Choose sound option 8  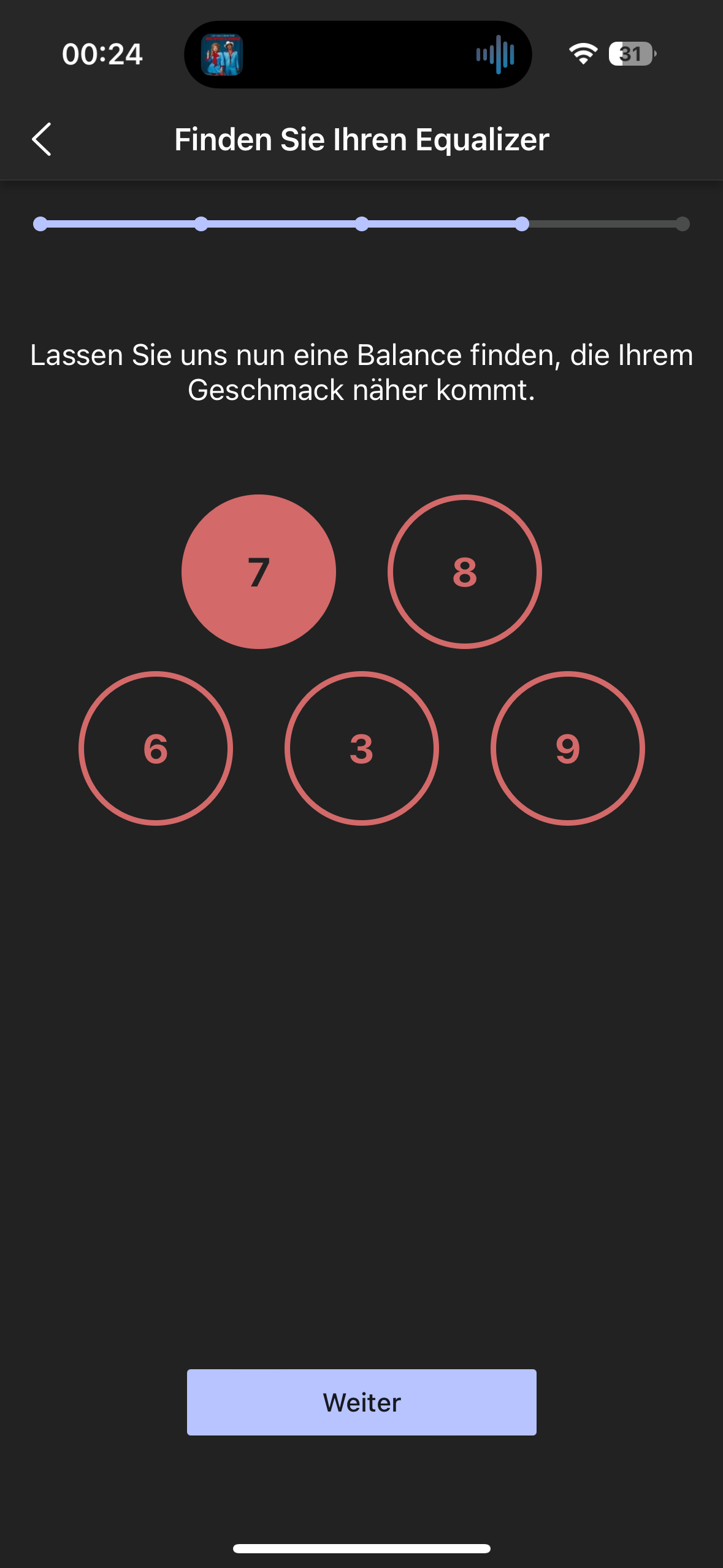click(x=465, y=572)
